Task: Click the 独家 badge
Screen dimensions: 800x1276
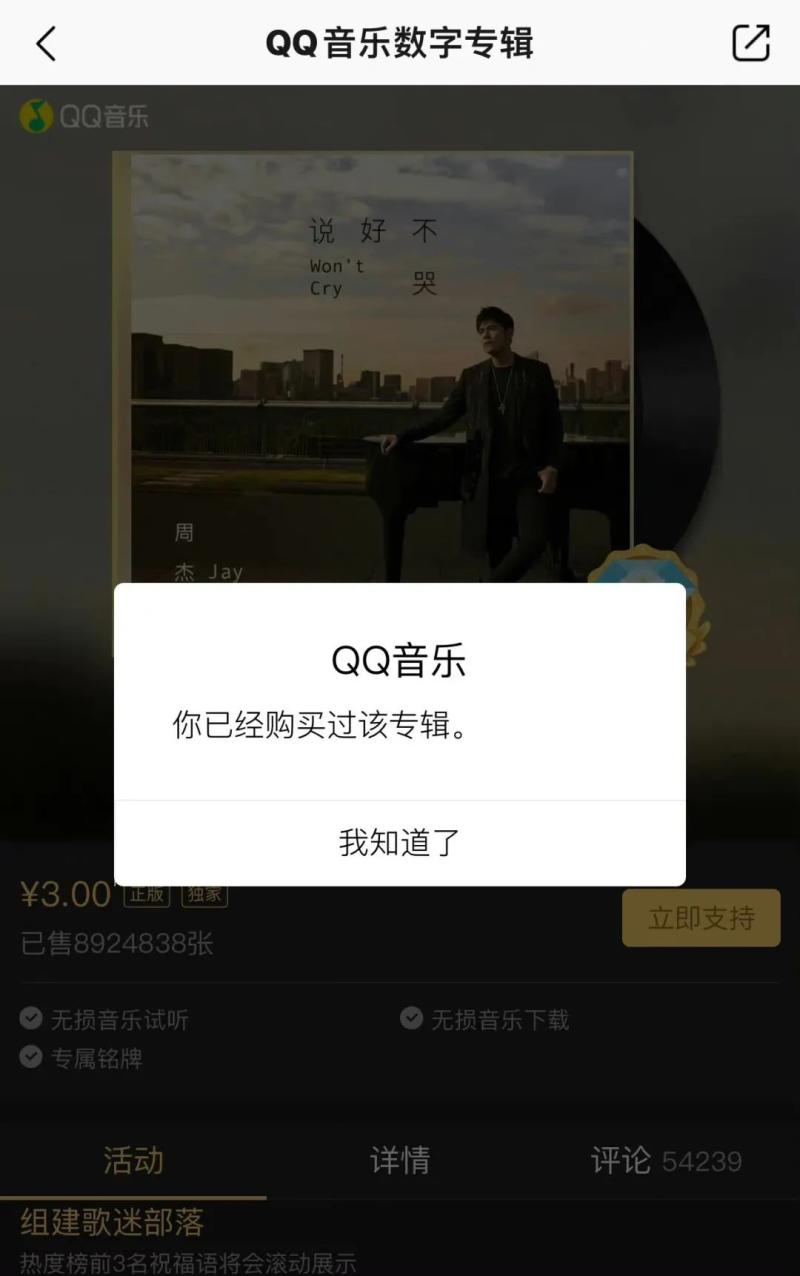Action: click(x=203, y=894)
